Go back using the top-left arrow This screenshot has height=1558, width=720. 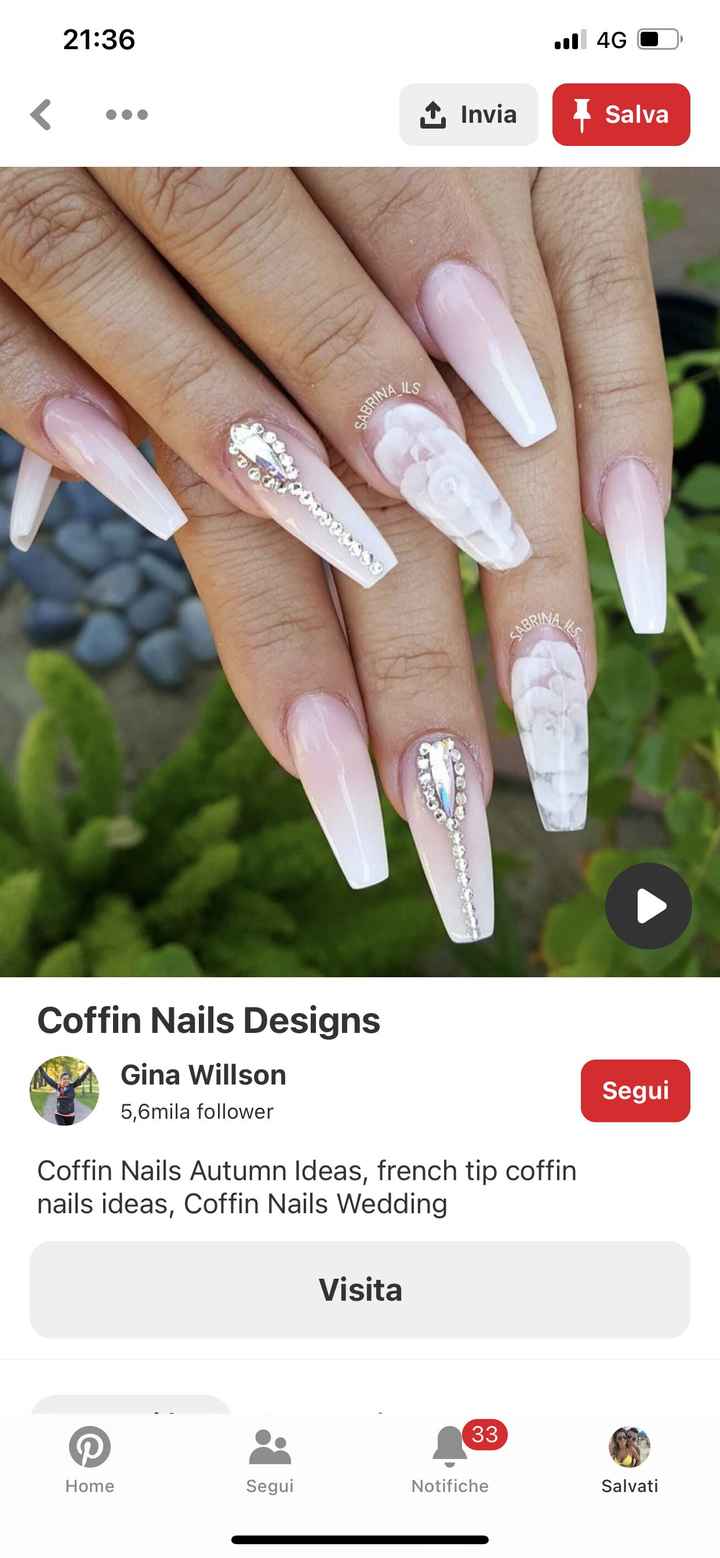coord(41,114)
